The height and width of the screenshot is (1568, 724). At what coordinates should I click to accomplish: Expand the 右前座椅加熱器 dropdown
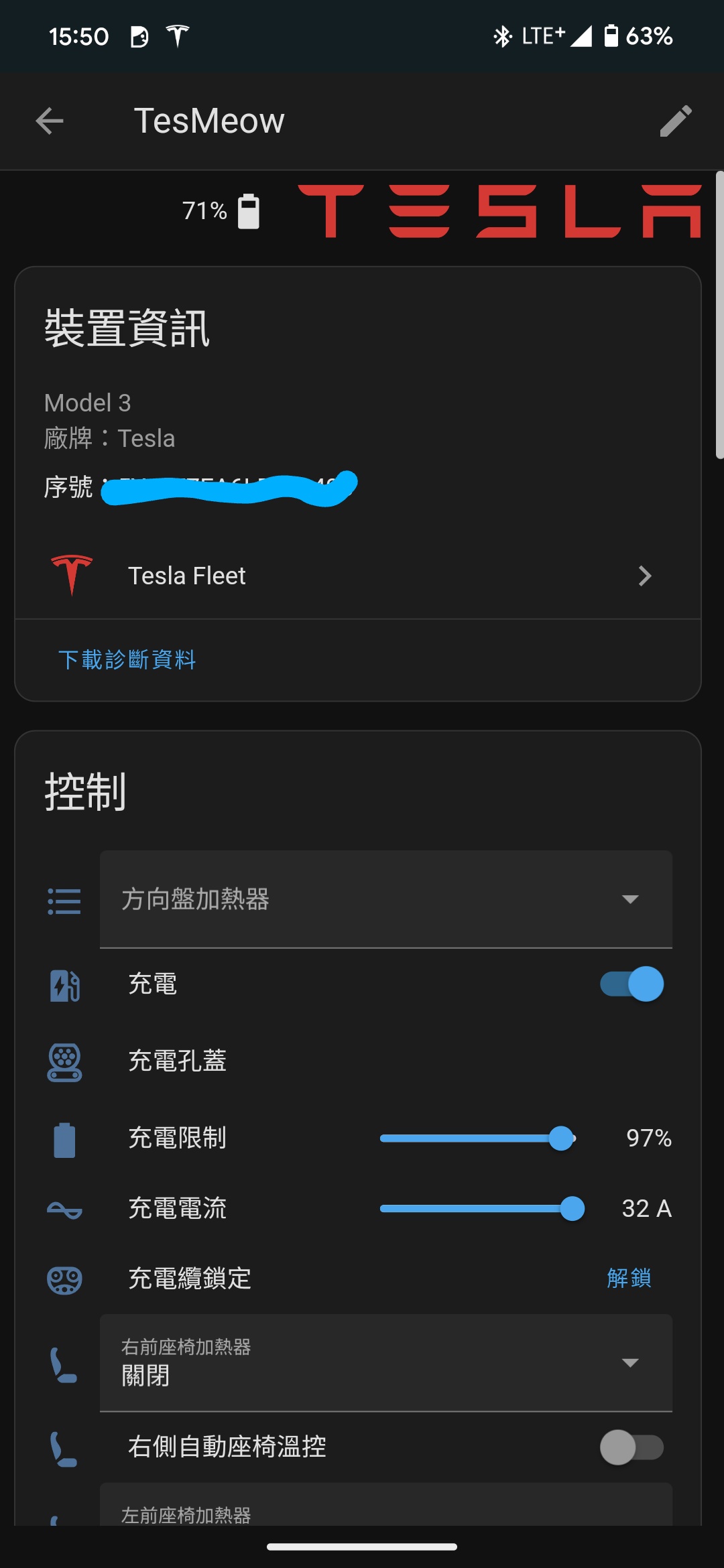(385, 1363)
